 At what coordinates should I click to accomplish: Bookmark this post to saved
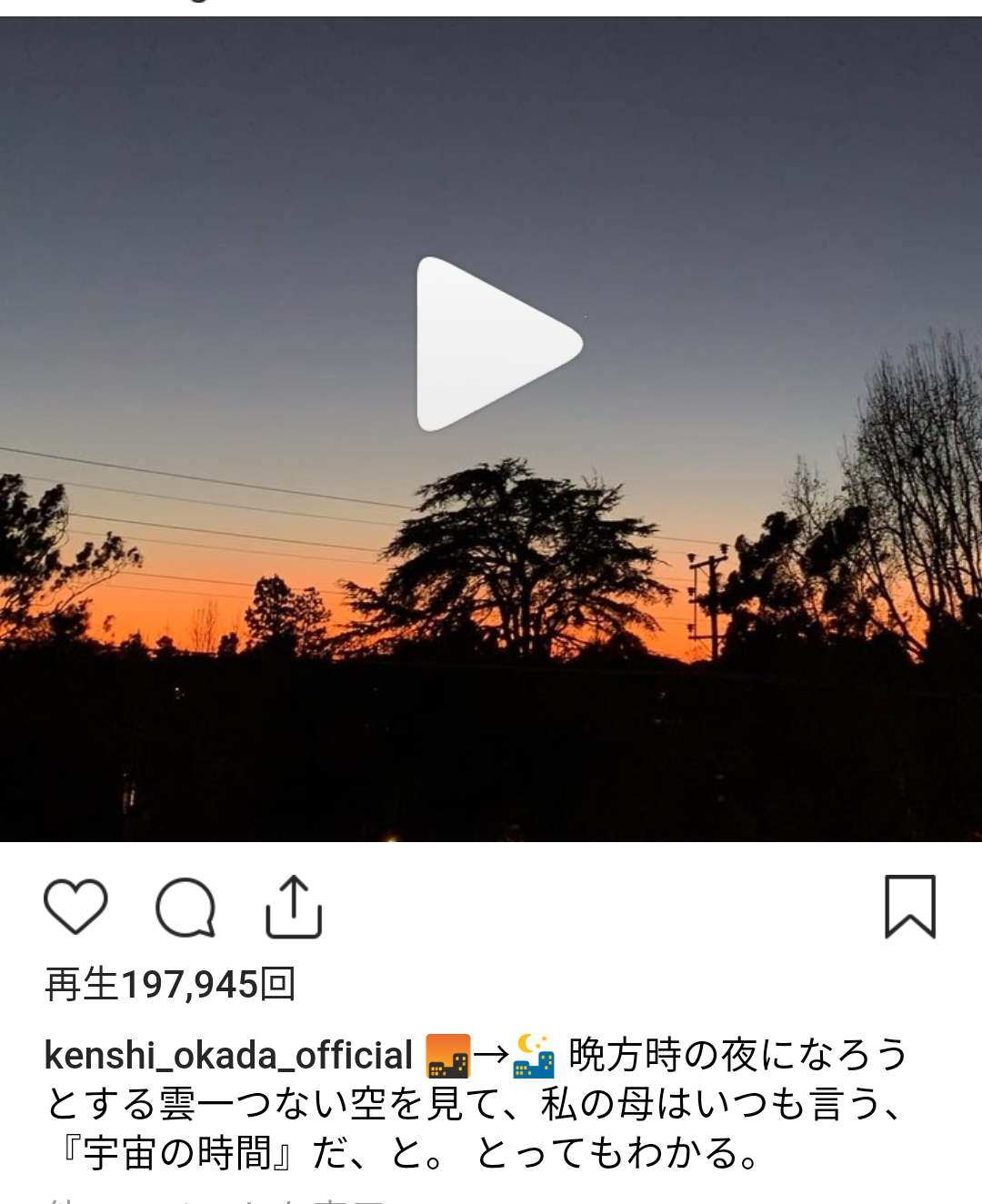pyautogui.click(x=909, y=907)
